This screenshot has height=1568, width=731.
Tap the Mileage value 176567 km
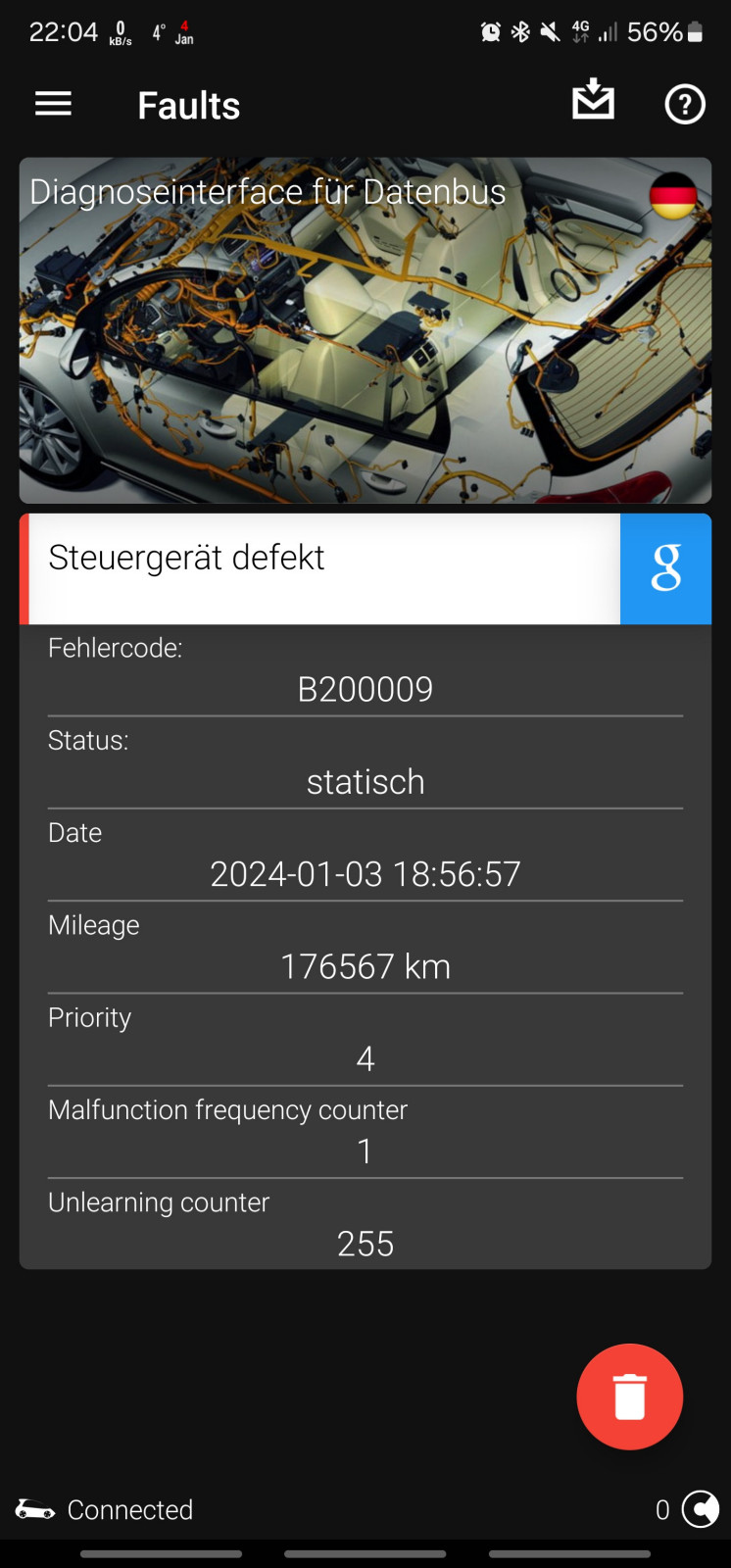(x=365, y=966)
